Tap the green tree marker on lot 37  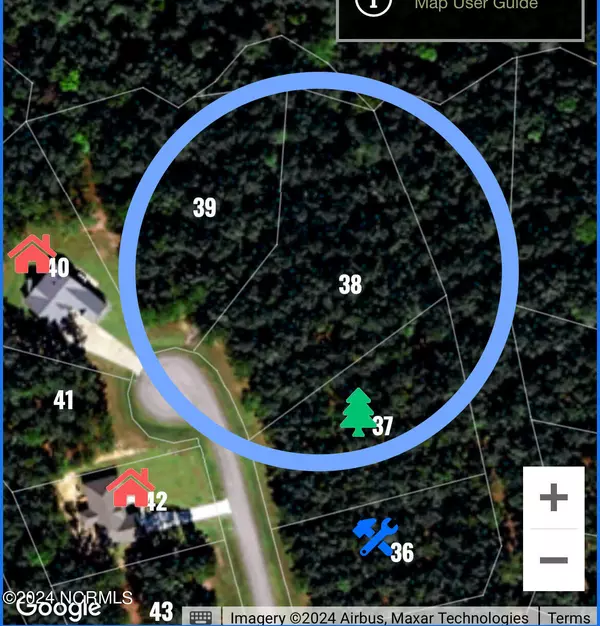(x=357, y=412)
